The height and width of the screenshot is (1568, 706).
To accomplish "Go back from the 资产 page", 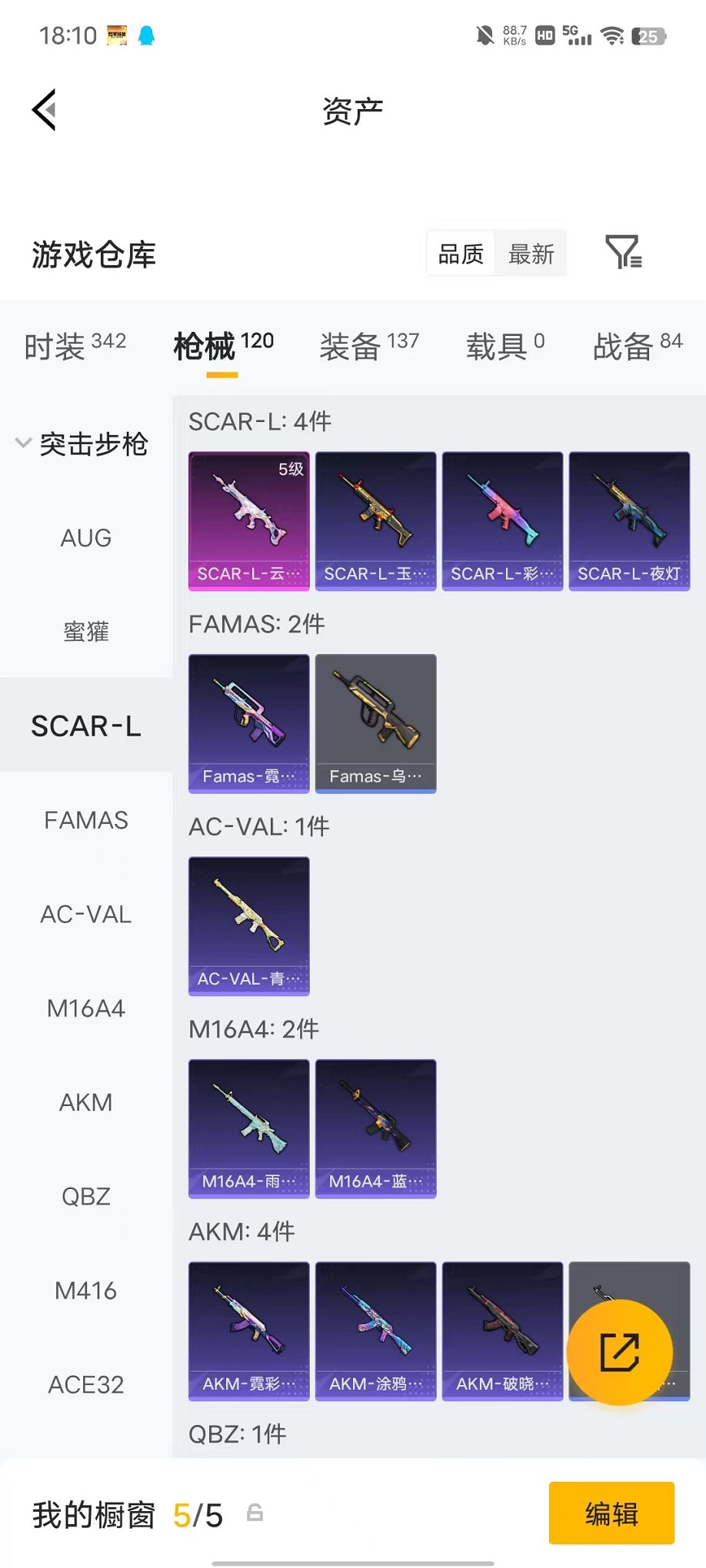I will tap(45, 110).
